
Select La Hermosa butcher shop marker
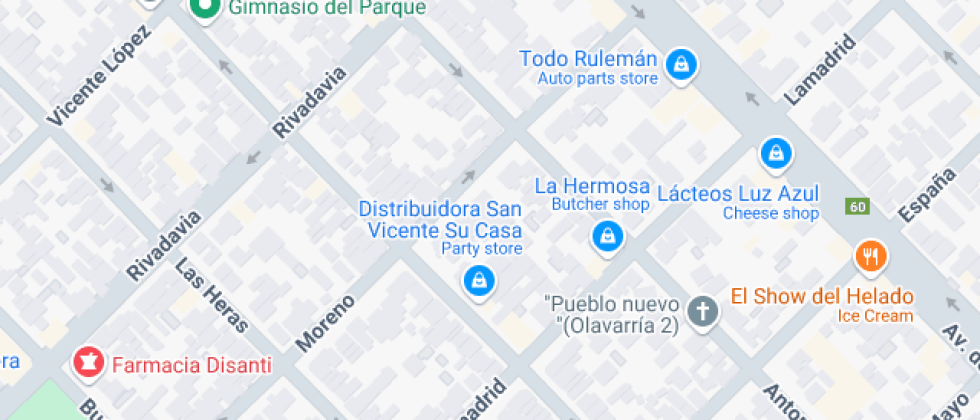(606, 237)
